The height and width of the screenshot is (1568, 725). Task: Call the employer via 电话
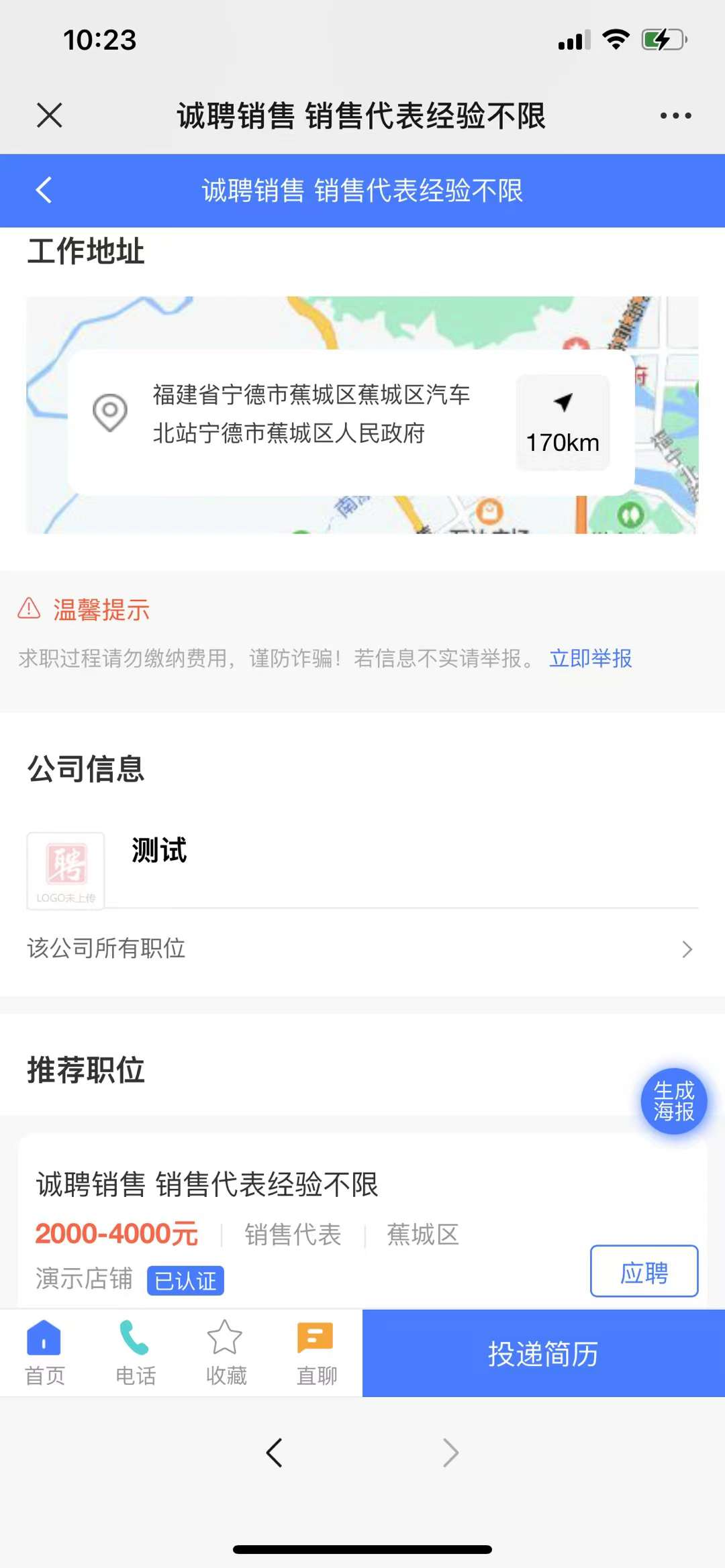(x=135, y=1353)
